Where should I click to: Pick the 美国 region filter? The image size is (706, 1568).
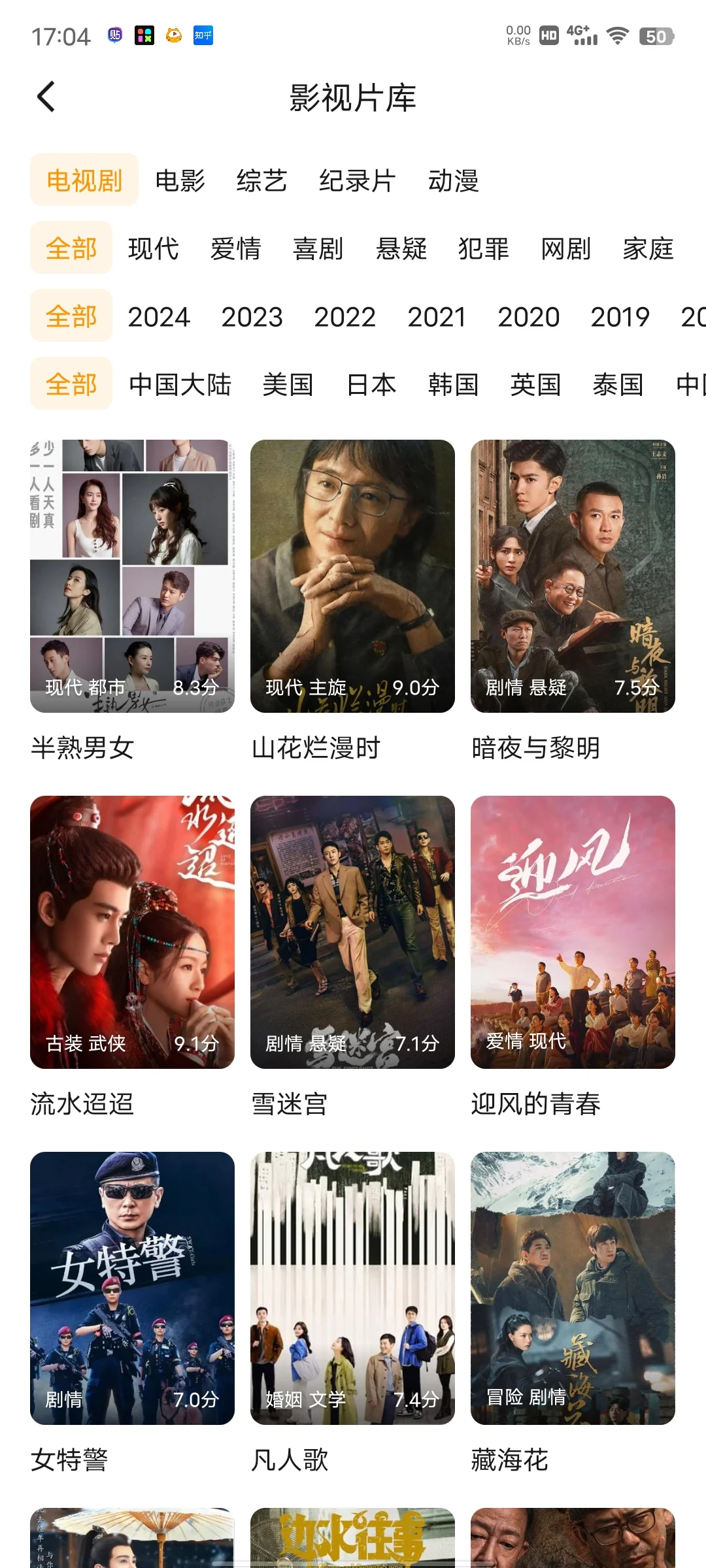pyautogui.click(x=288, y=384)
